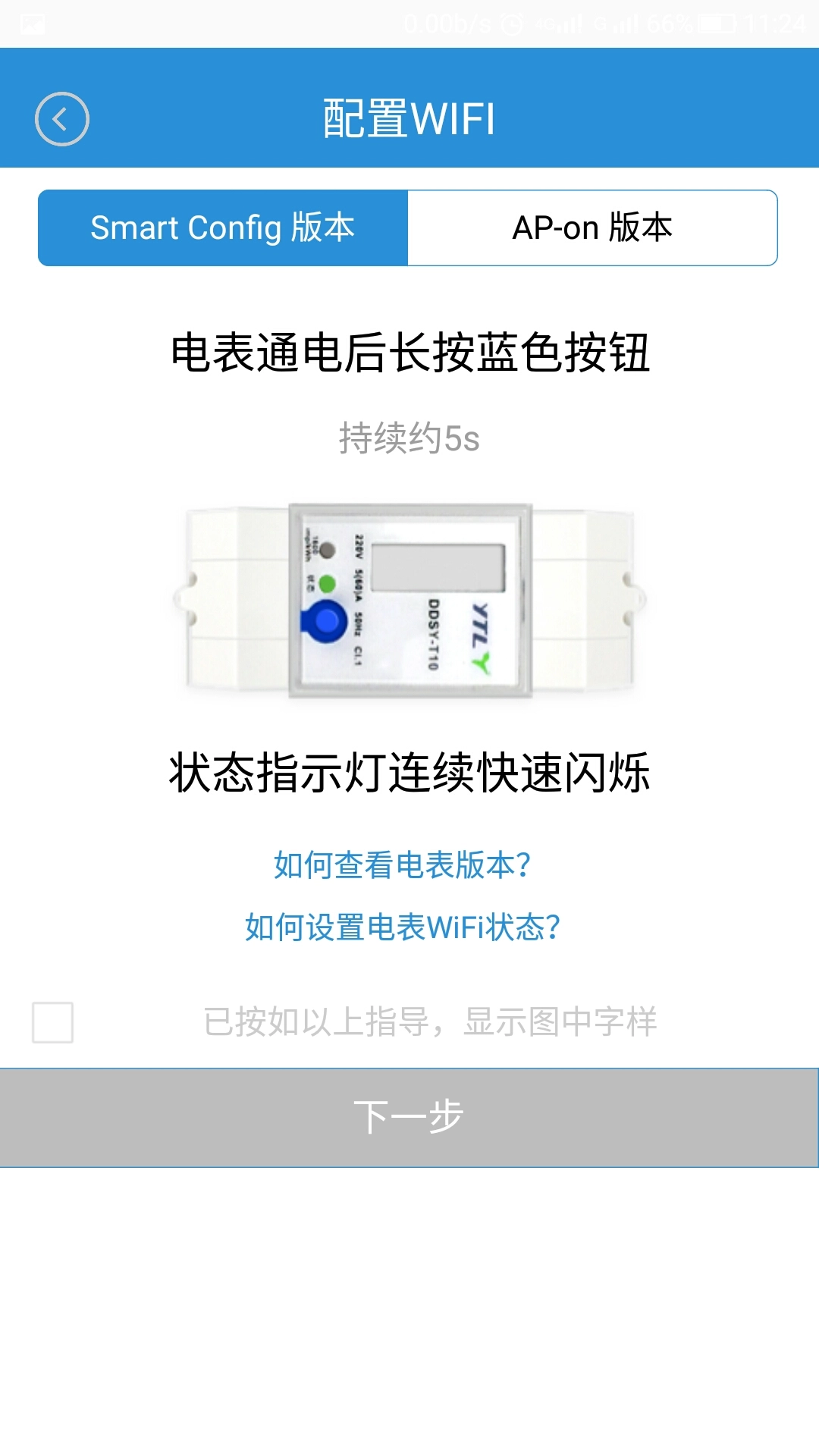The width and height of the screenshot is (819, 1456).
Task: Tap the green status LED on the meter image
Action: pos(328,584)
